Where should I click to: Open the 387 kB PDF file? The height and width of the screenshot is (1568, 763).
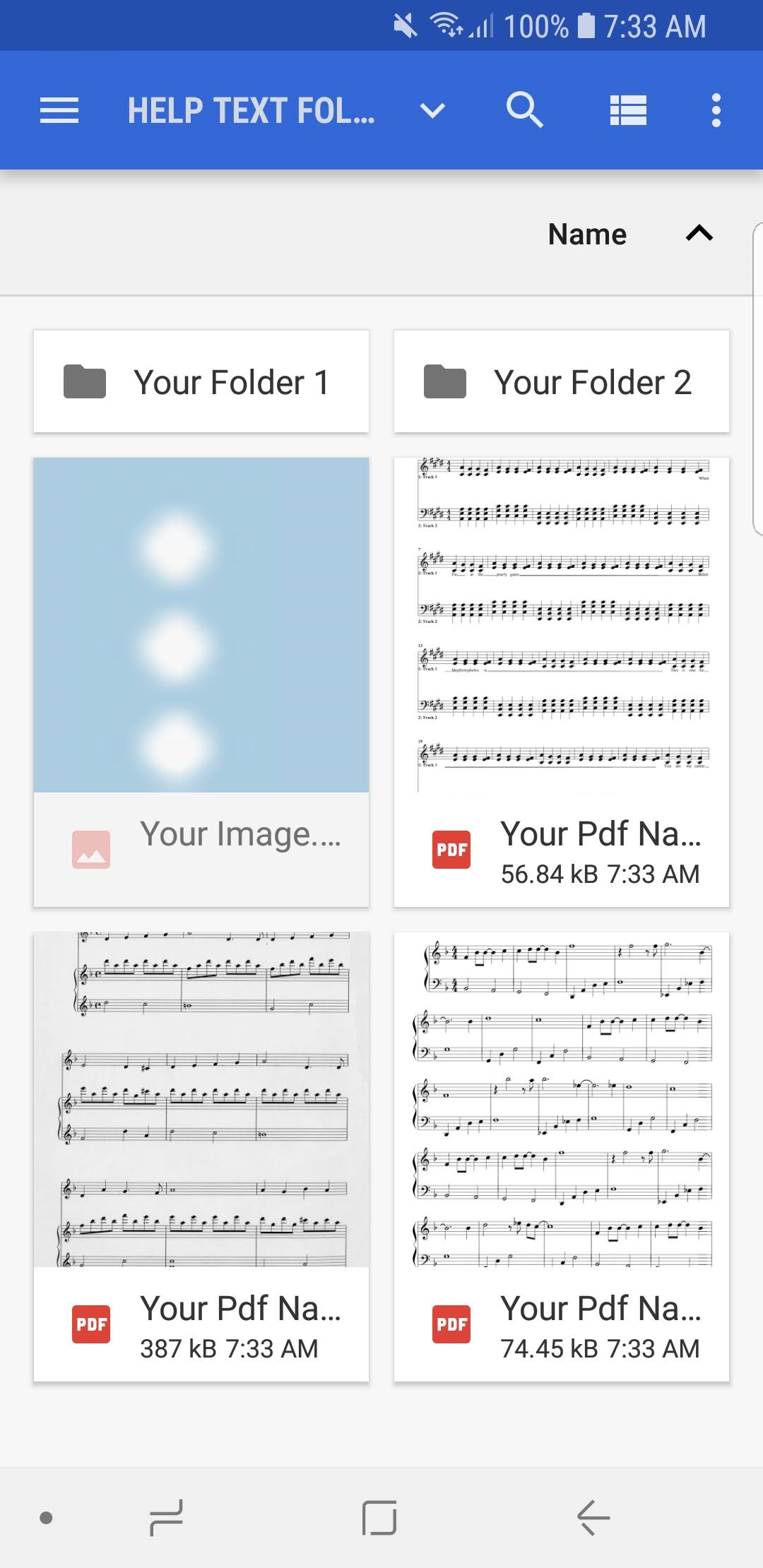point(201,1156)
